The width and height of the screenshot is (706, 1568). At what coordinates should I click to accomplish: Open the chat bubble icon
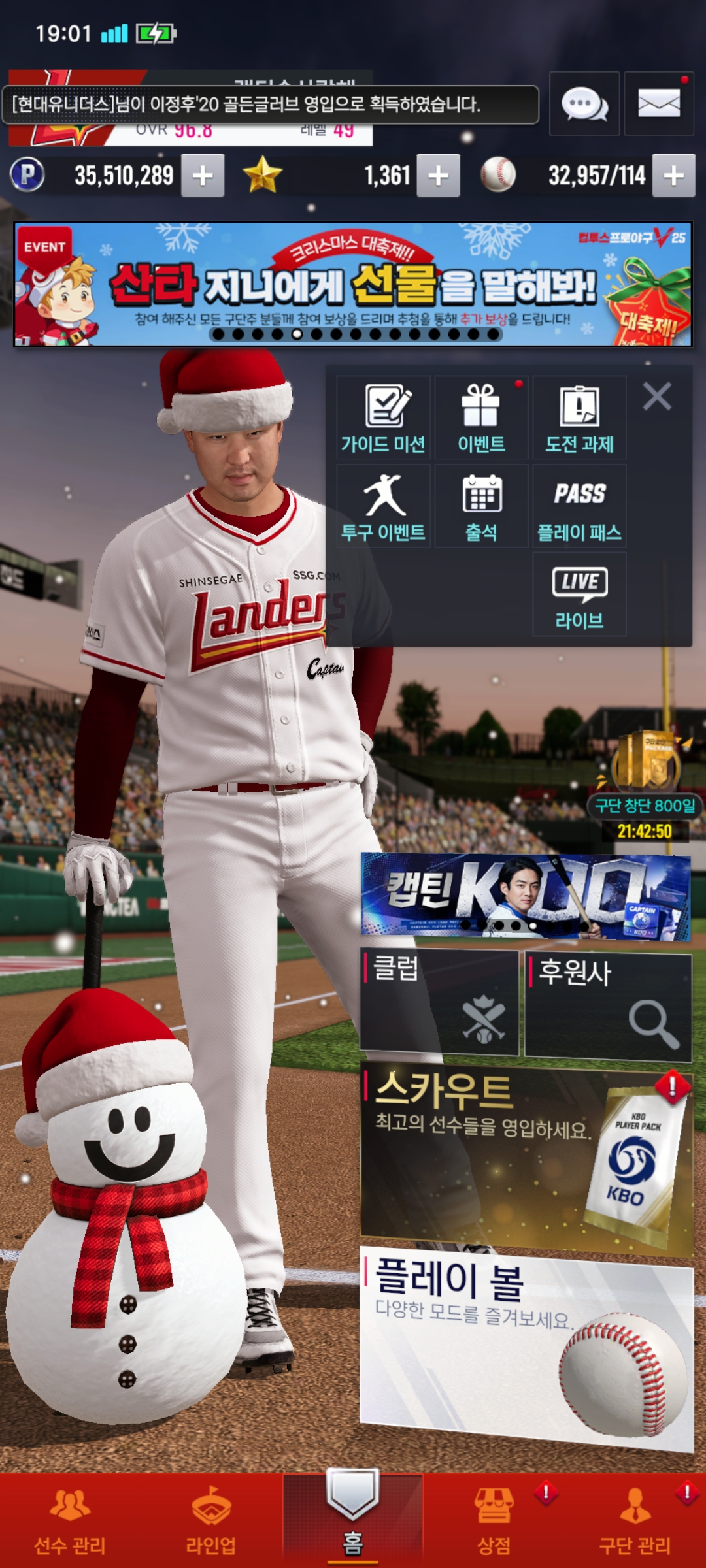(584, 104)
